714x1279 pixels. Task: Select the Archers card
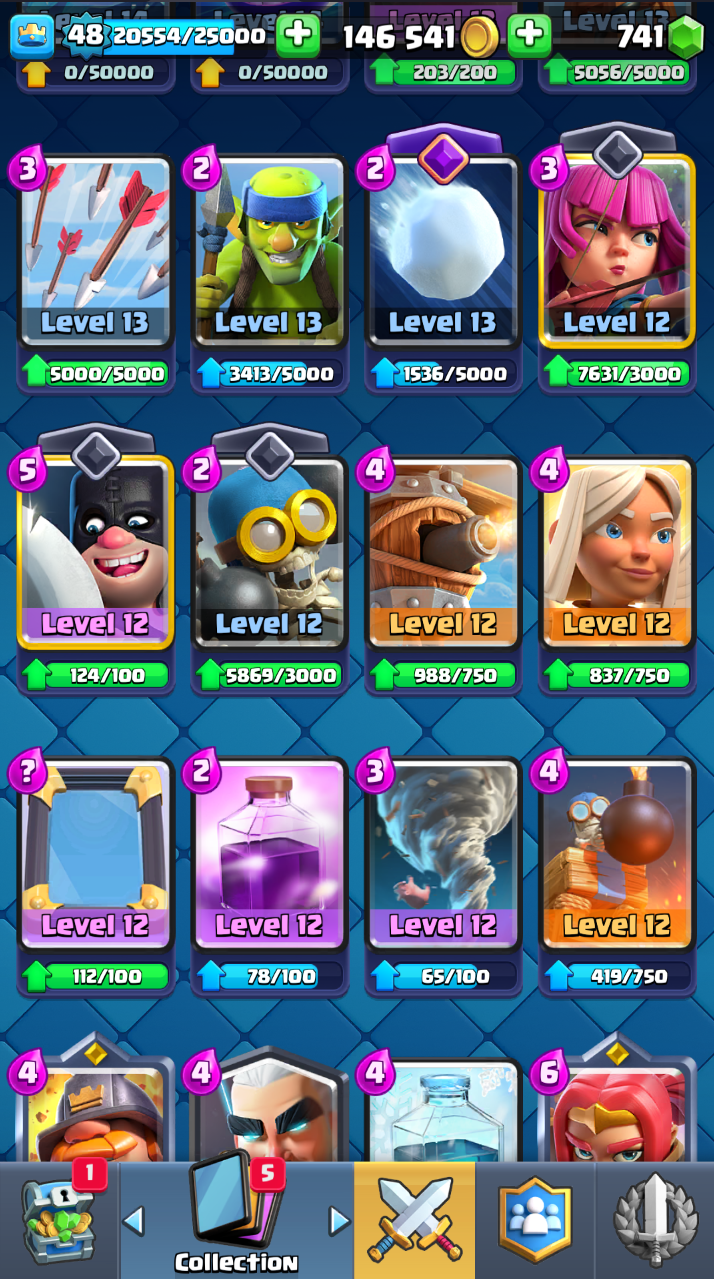pyautogui.click(x=616, y=250)
